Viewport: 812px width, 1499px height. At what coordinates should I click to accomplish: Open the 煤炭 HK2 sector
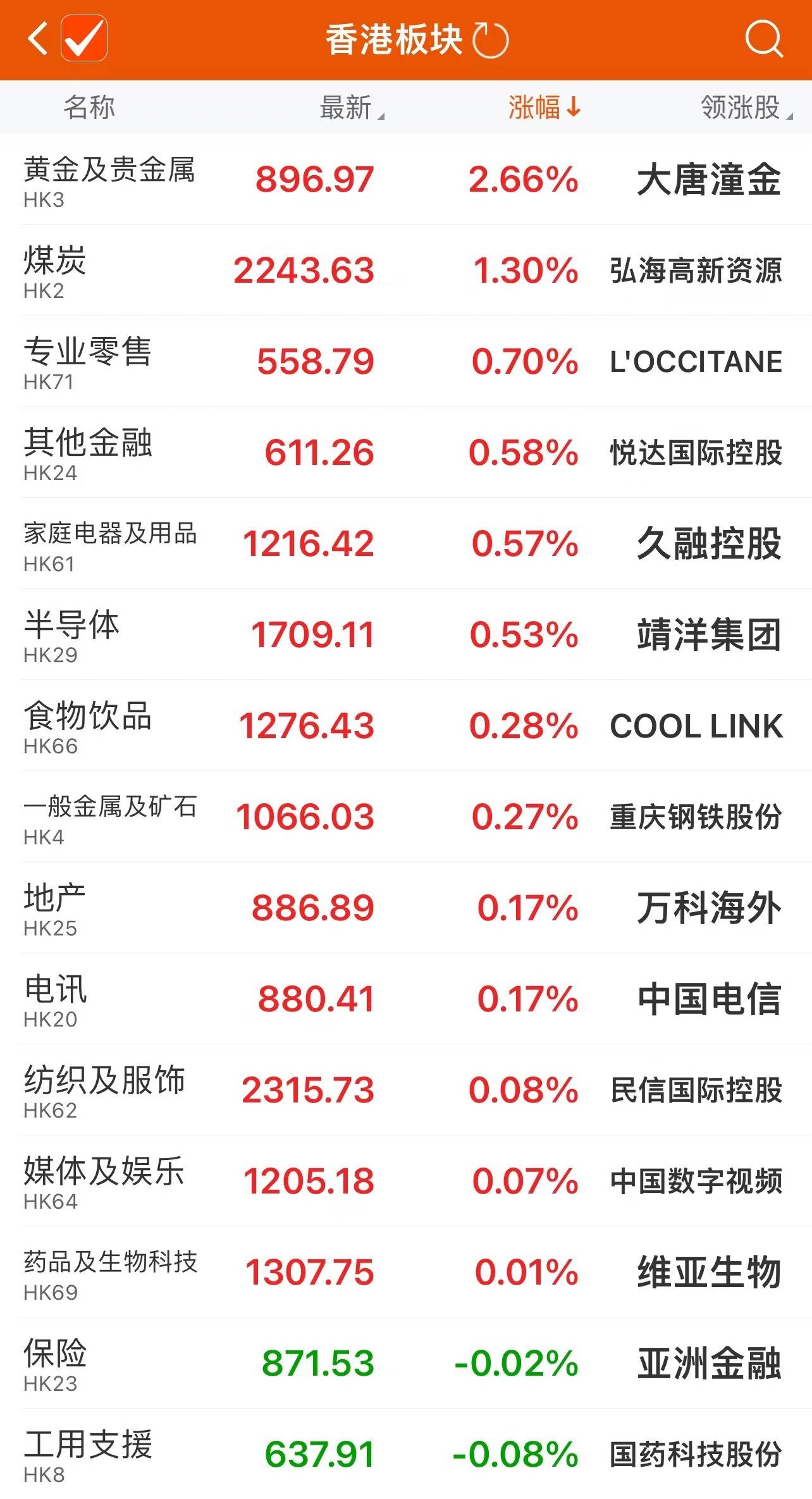click(x=55, y=271)
